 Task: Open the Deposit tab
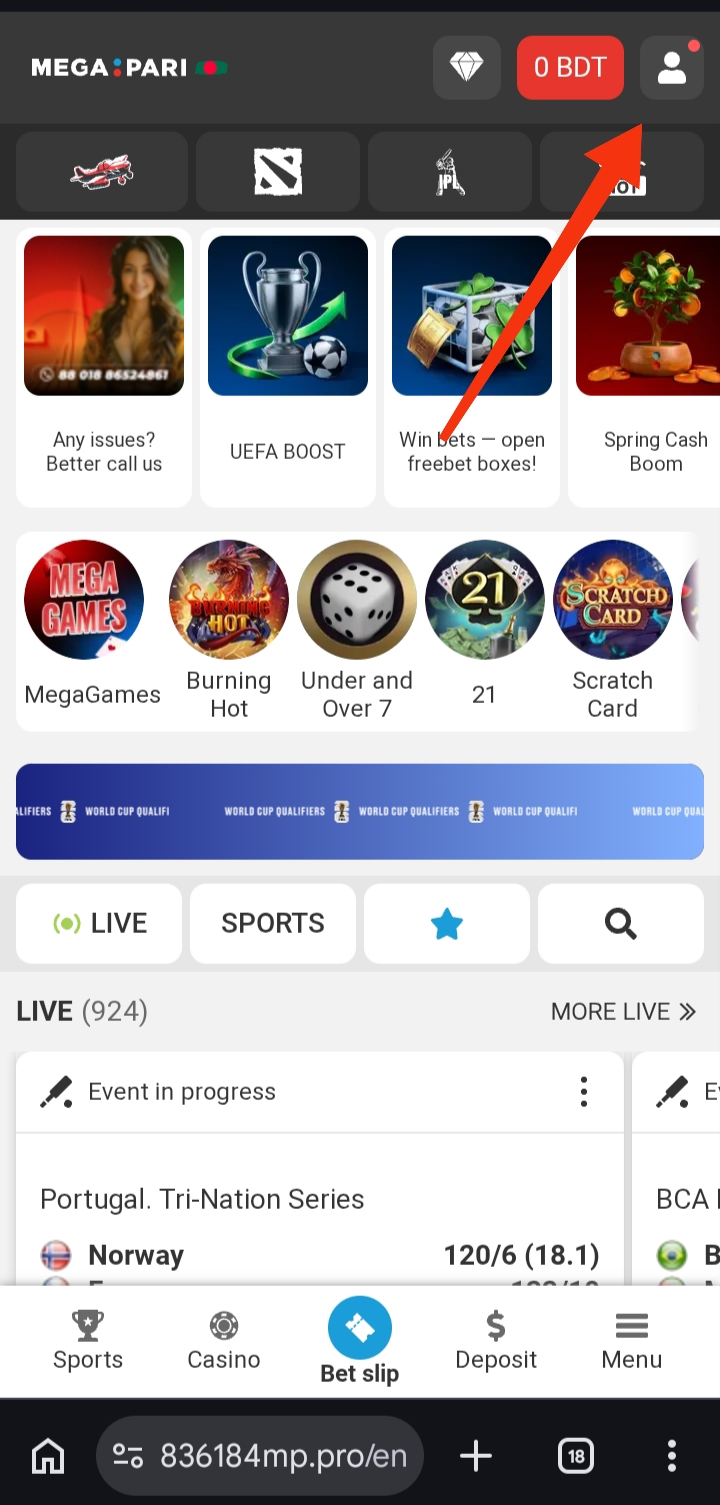pos(496,1341)
